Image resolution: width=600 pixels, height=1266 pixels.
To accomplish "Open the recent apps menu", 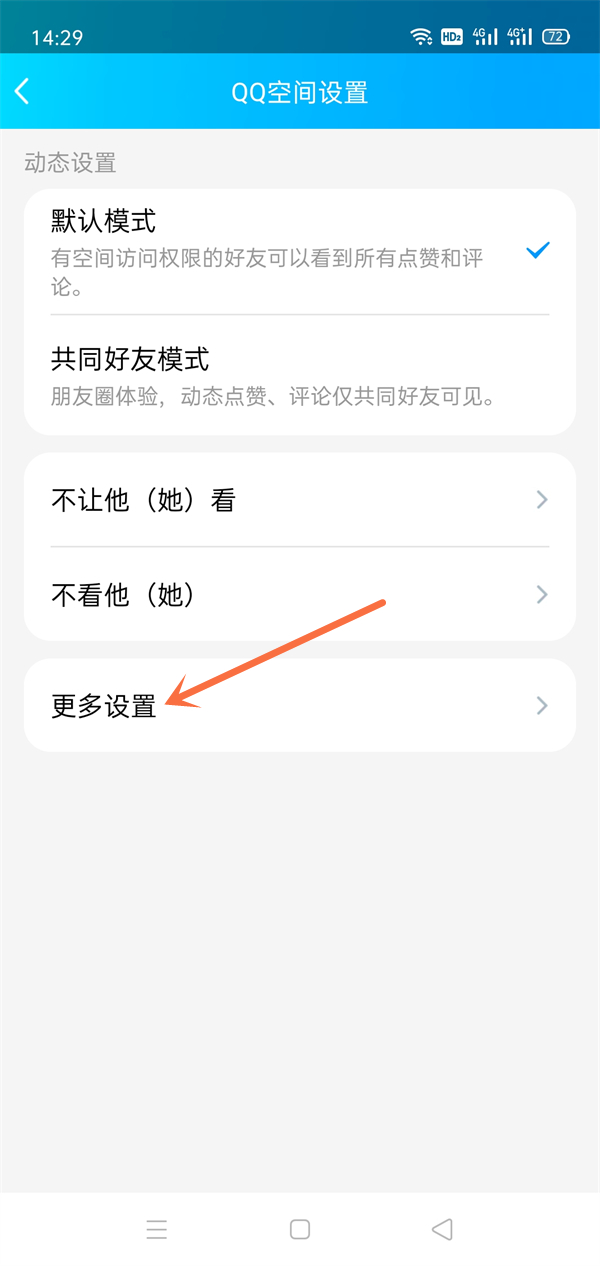I will click(157, 1229).
